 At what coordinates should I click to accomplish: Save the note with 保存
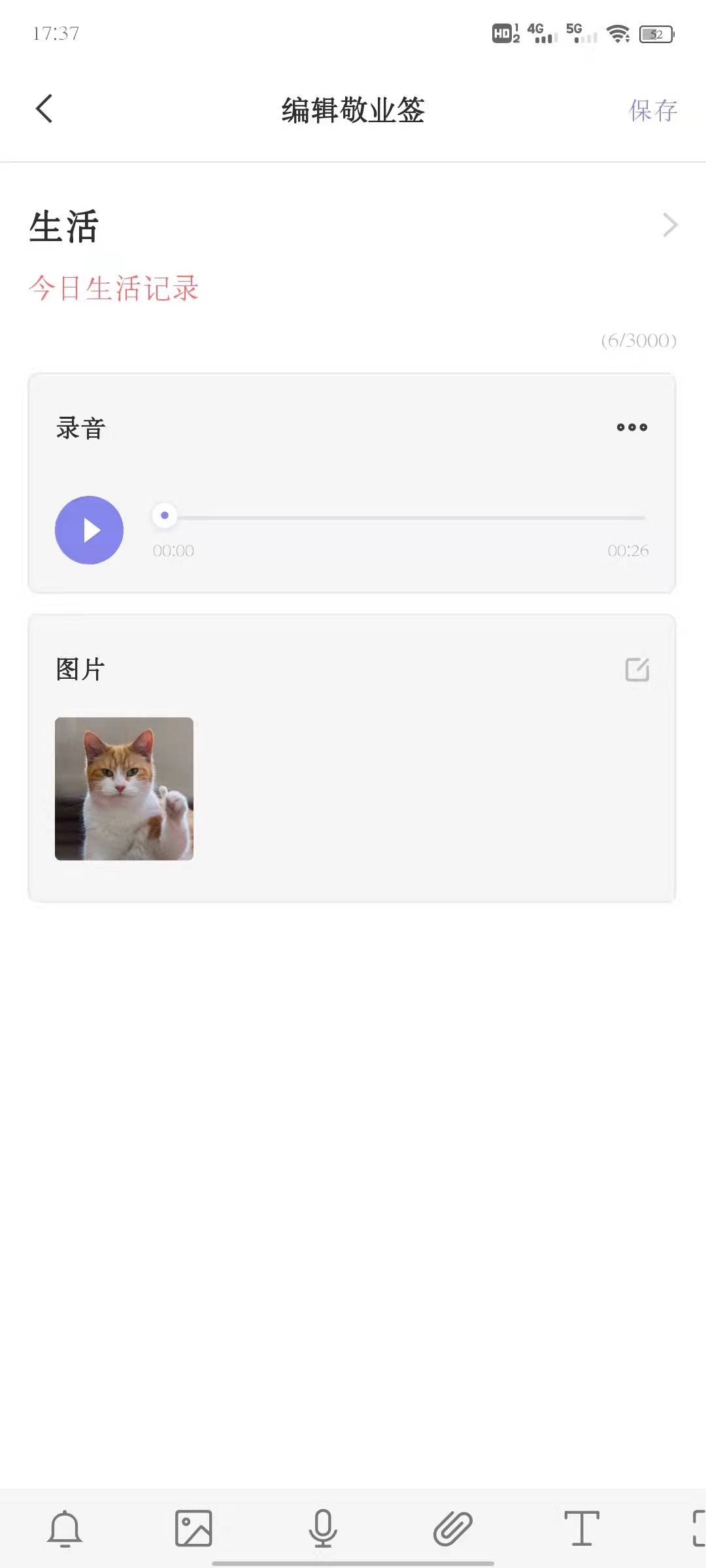pos(652,110)
